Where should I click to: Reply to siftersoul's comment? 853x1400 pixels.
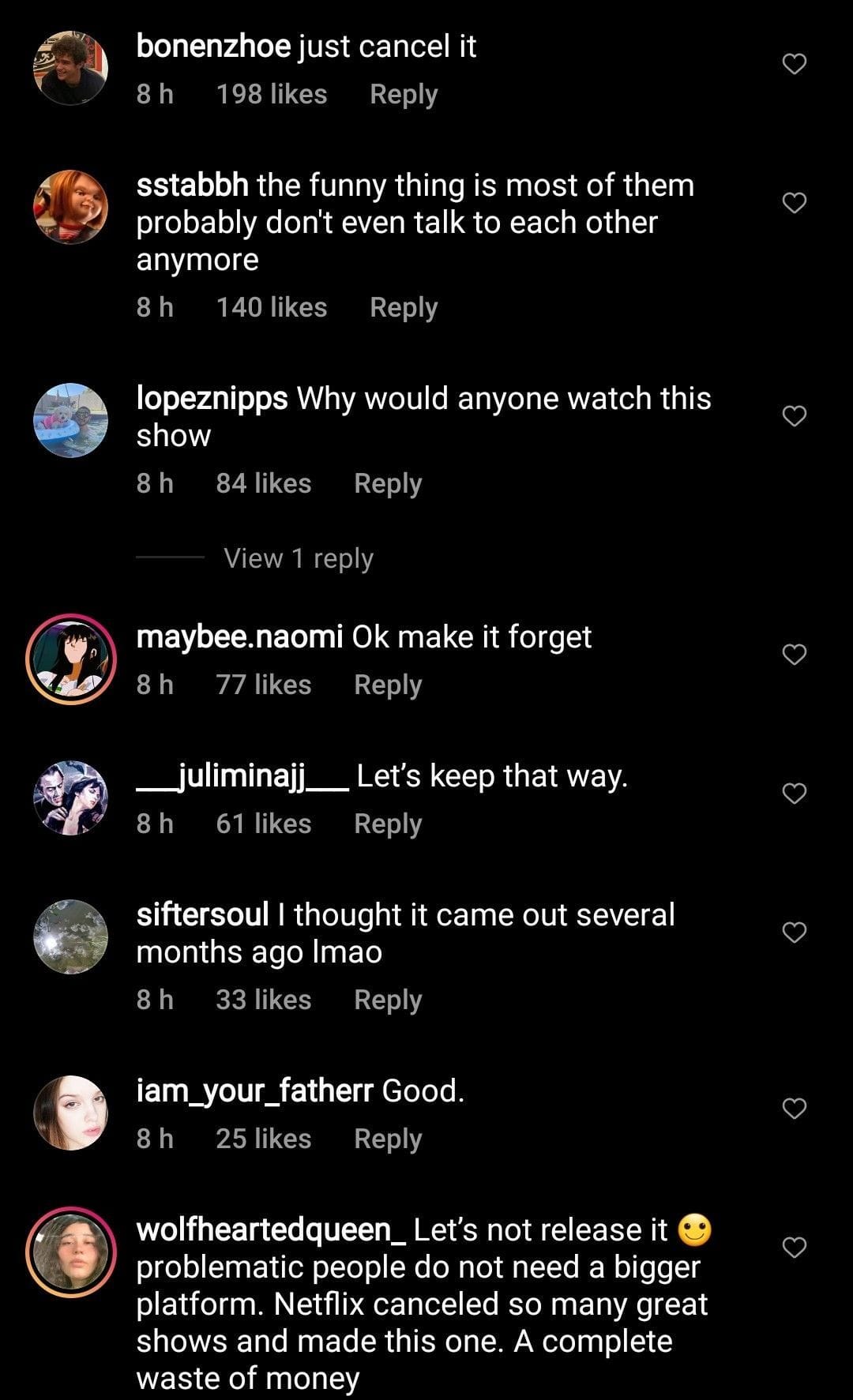click(387, 1000)
